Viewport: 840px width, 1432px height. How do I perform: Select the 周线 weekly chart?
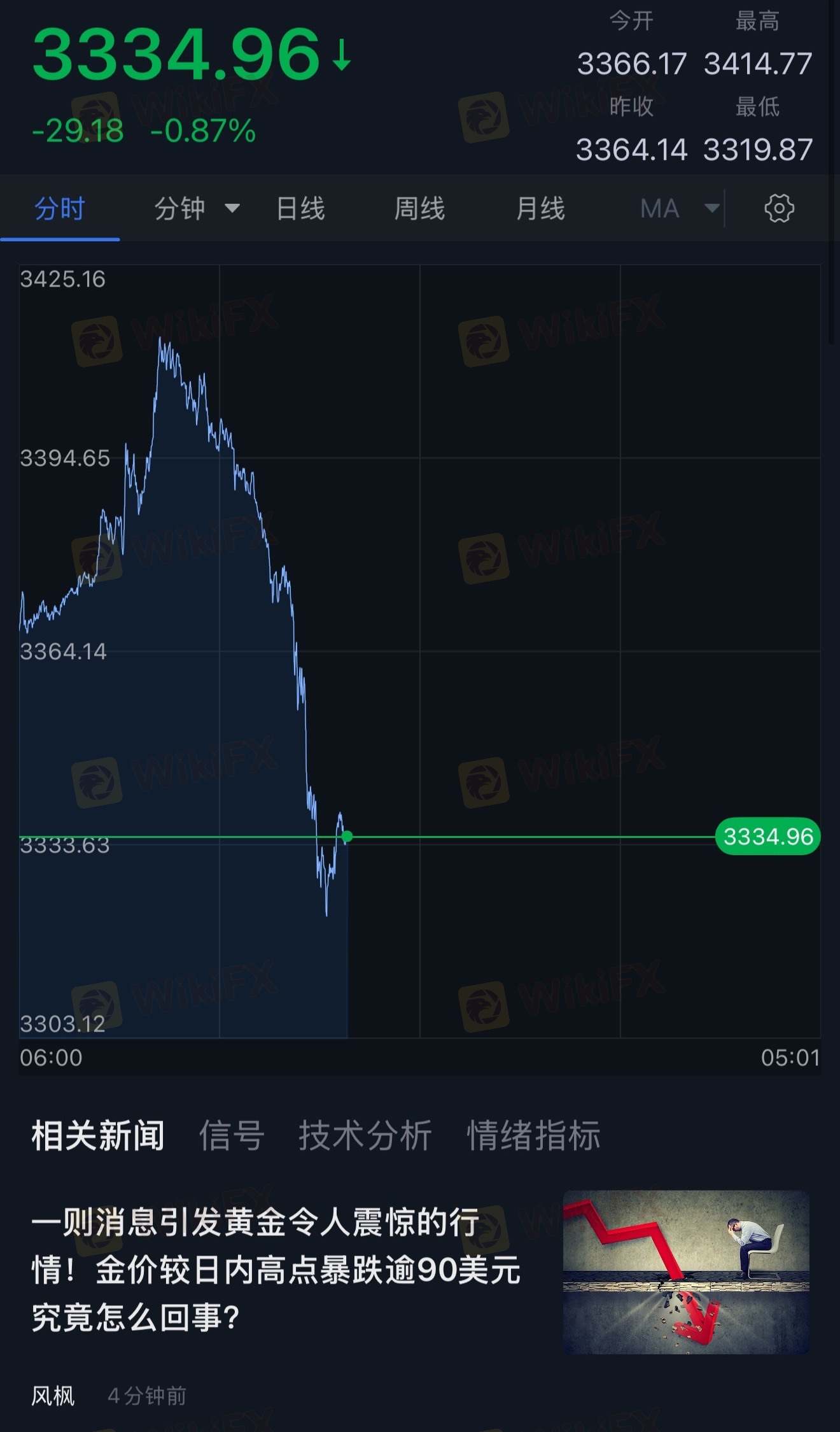[419, 209]
